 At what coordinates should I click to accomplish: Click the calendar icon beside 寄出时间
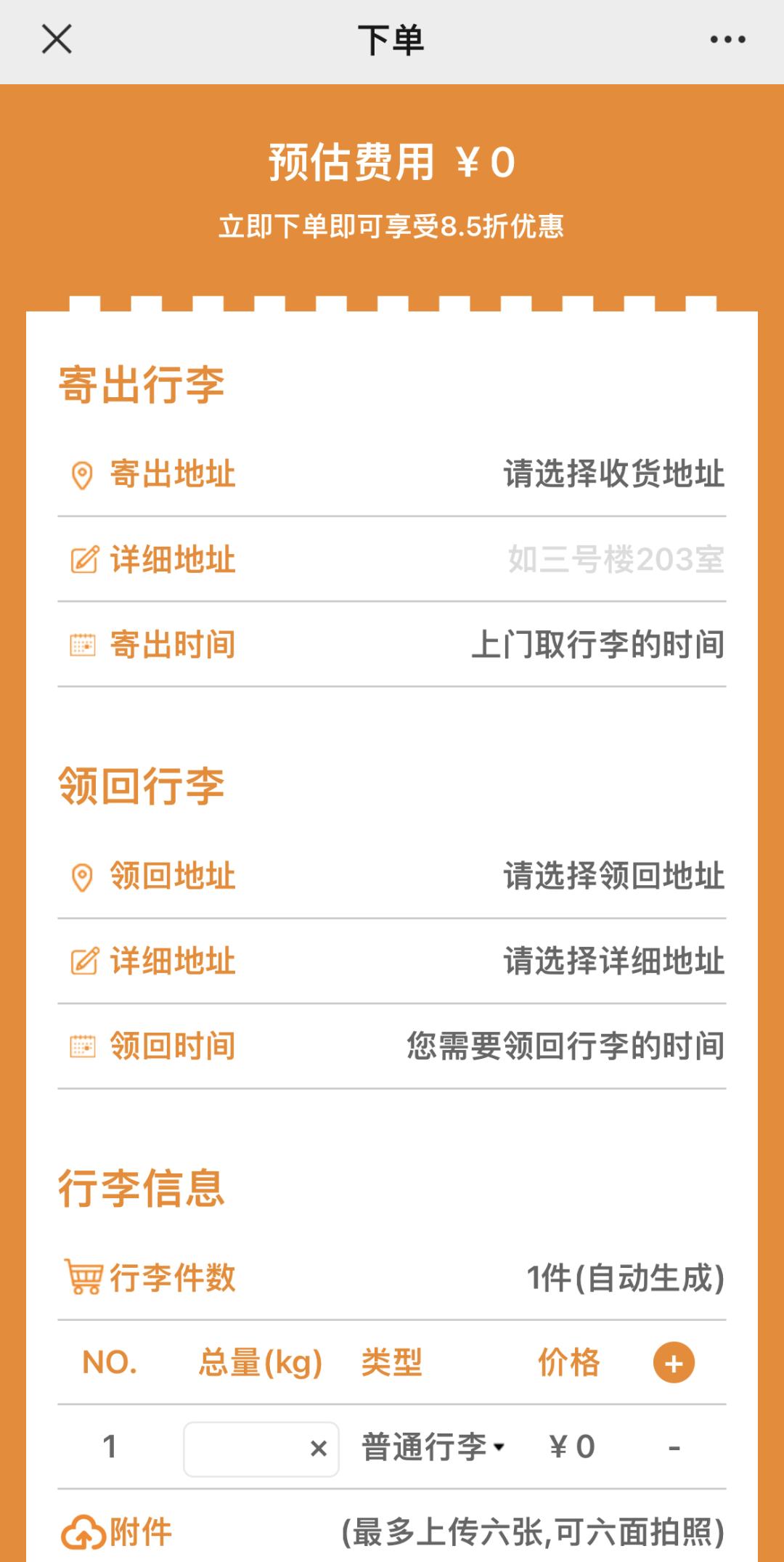click(83, 645)
